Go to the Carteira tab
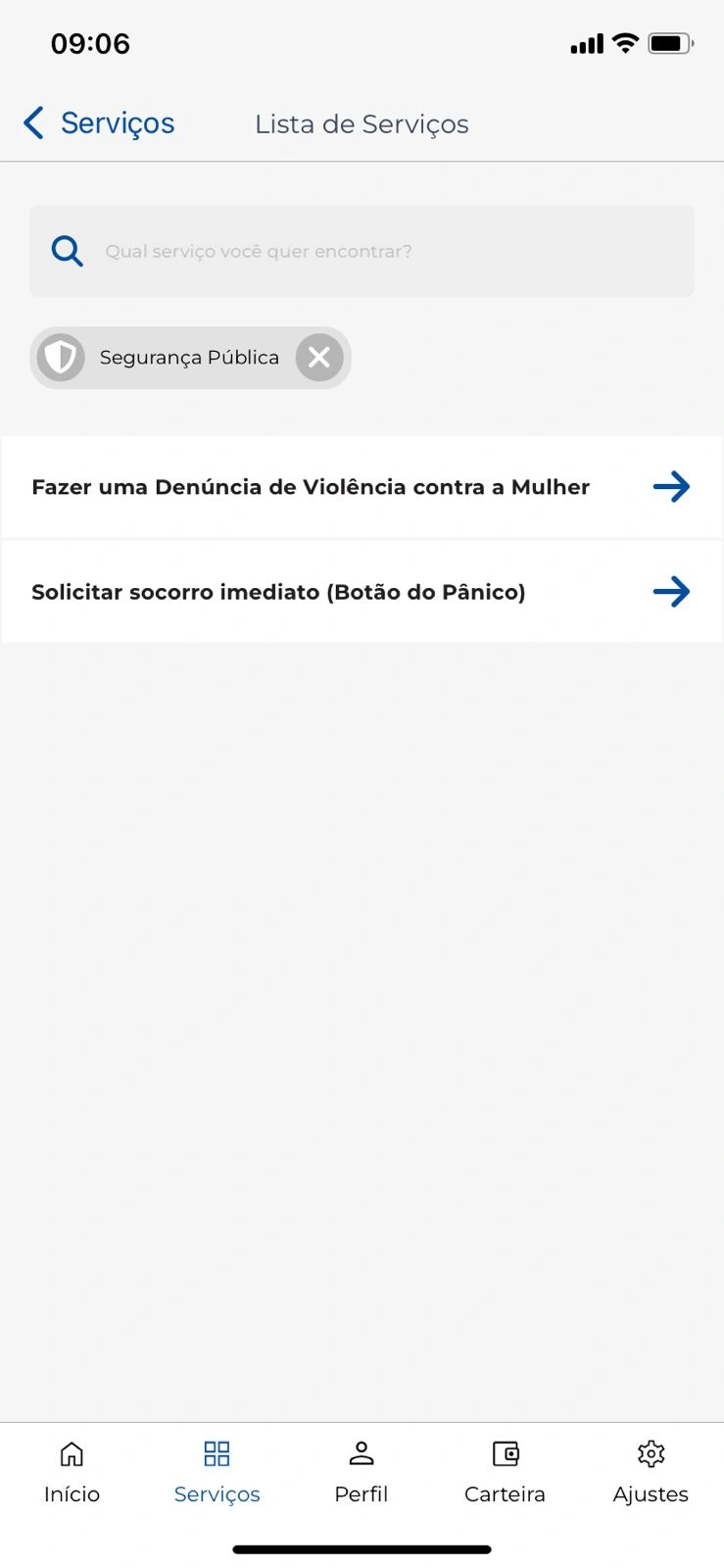The image size is (724, 1568). (x=505, y=1471)
